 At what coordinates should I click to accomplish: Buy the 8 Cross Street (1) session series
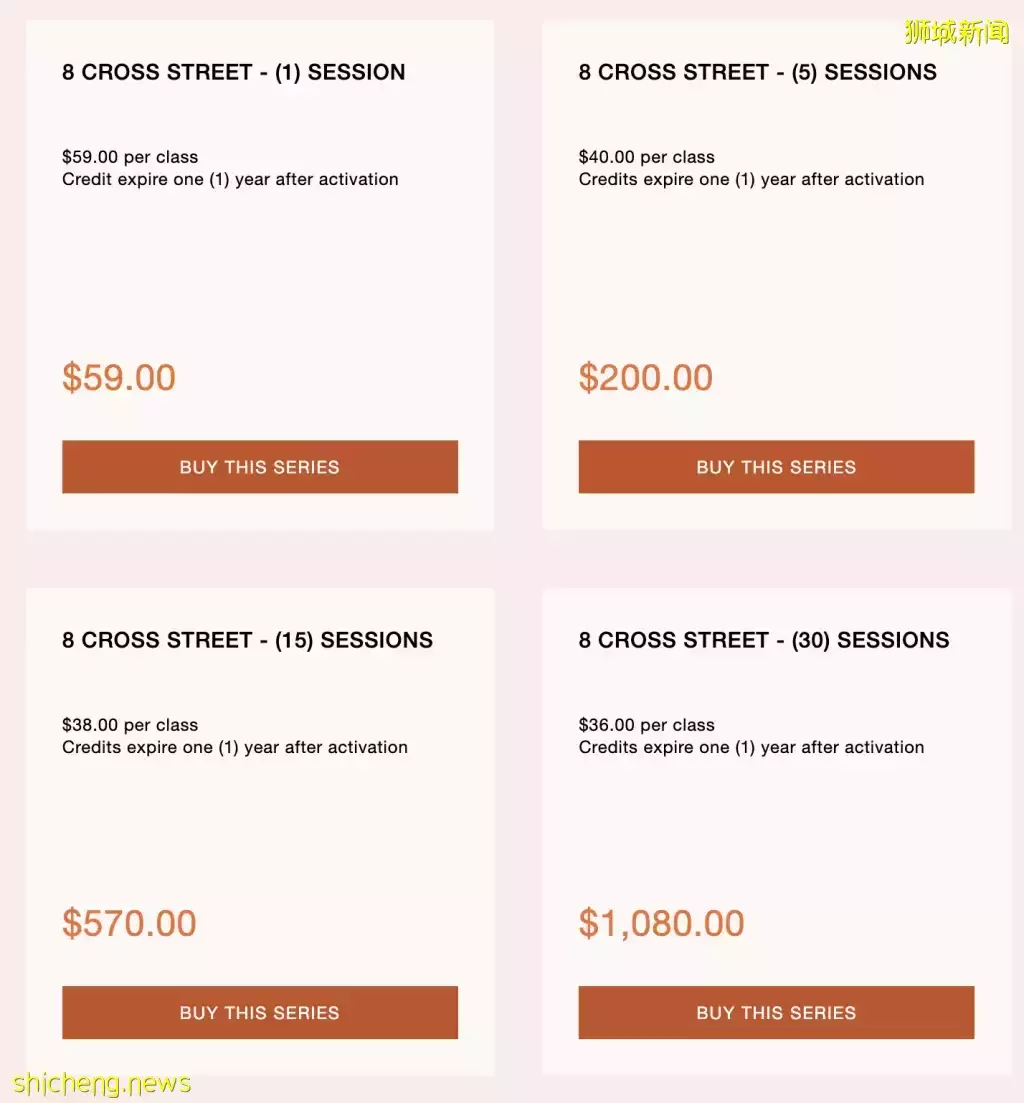tap(259, 467)
